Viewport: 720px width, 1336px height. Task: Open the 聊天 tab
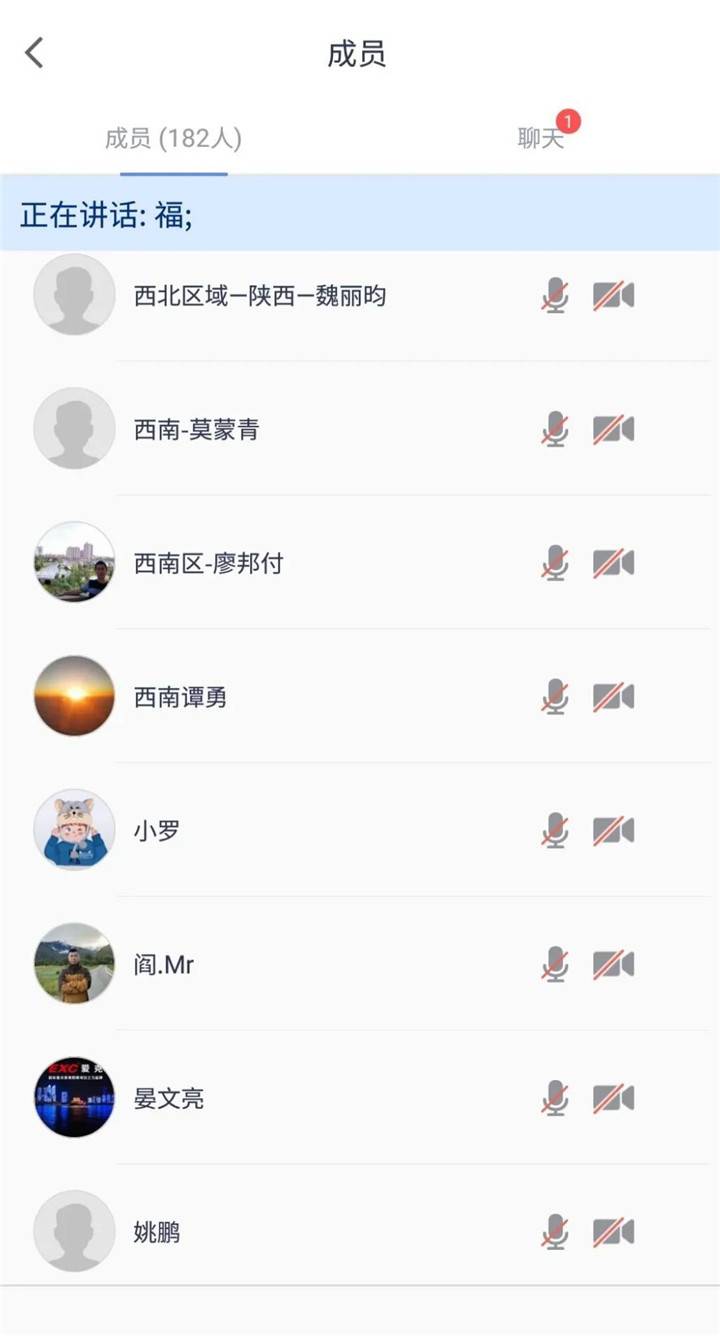tap(540, 138)
